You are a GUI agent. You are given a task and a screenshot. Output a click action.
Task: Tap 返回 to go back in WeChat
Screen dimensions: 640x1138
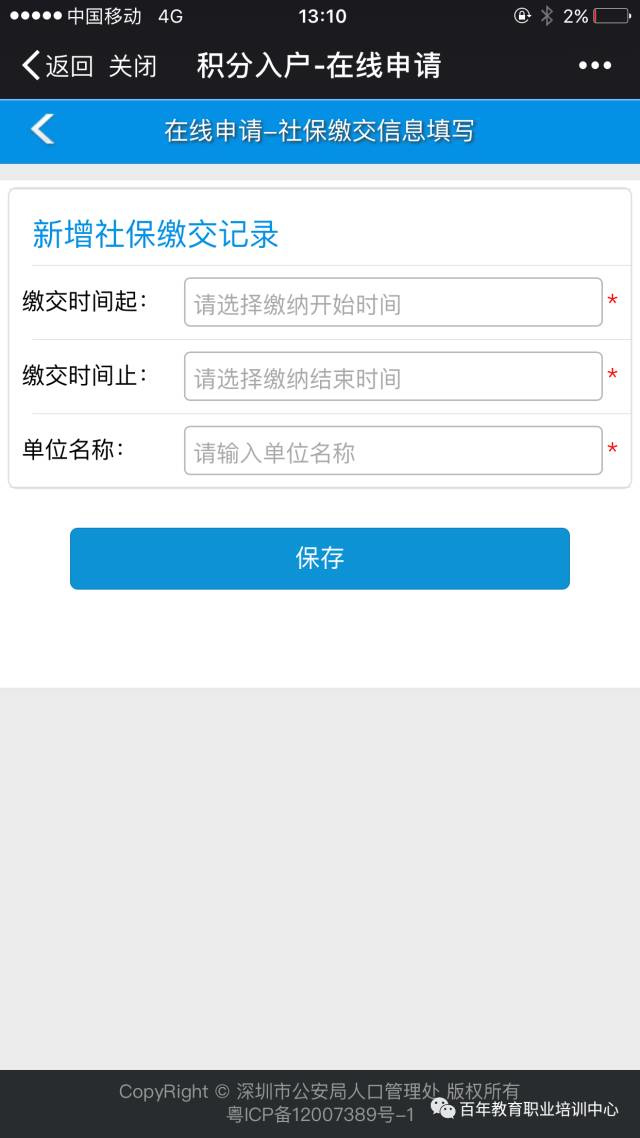coord(57,65)
